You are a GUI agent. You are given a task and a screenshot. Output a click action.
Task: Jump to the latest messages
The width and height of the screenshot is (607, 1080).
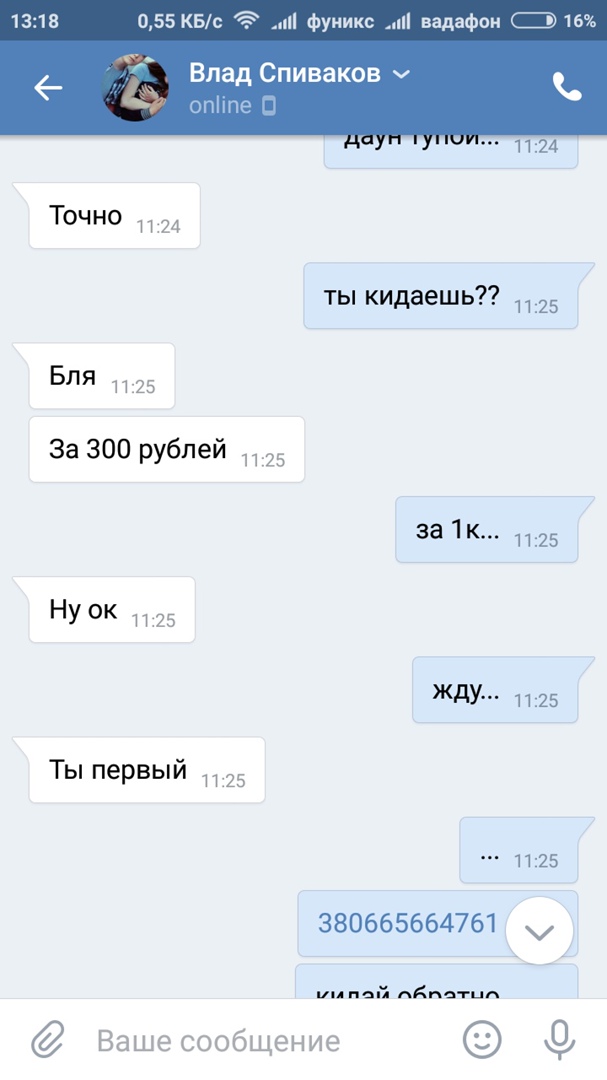(539, 931)
